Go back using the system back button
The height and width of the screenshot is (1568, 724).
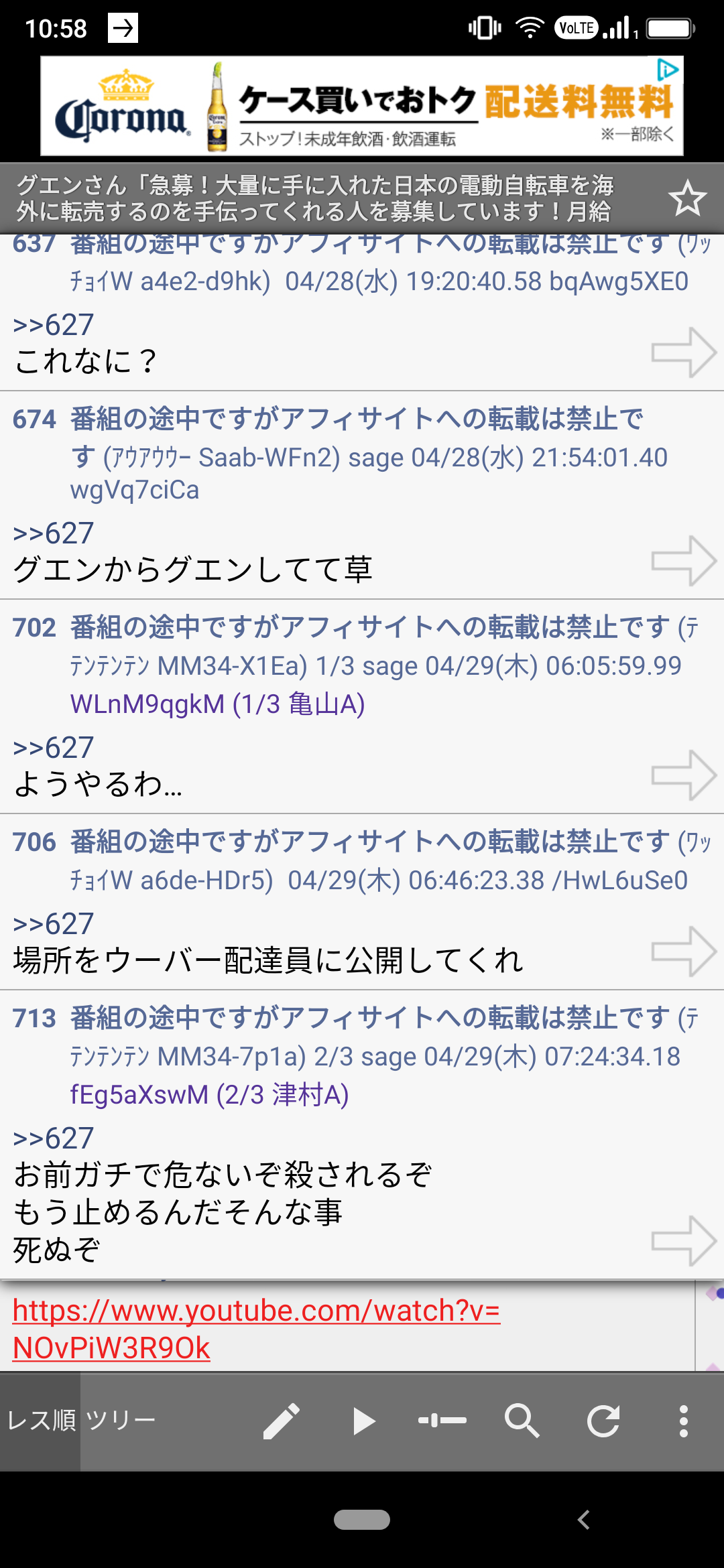[584, 1520]
